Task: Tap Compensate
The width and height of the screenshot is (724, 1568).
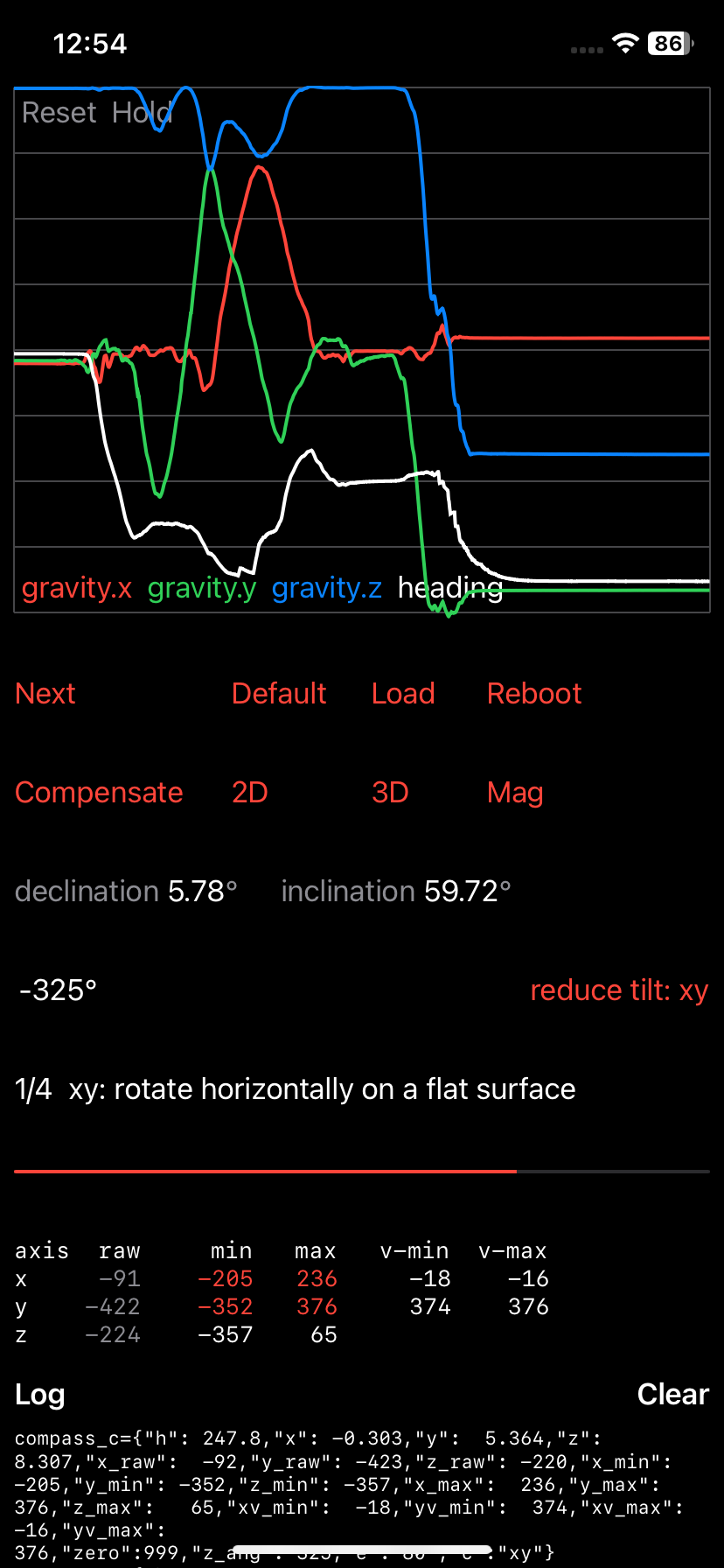Action: 99,793
